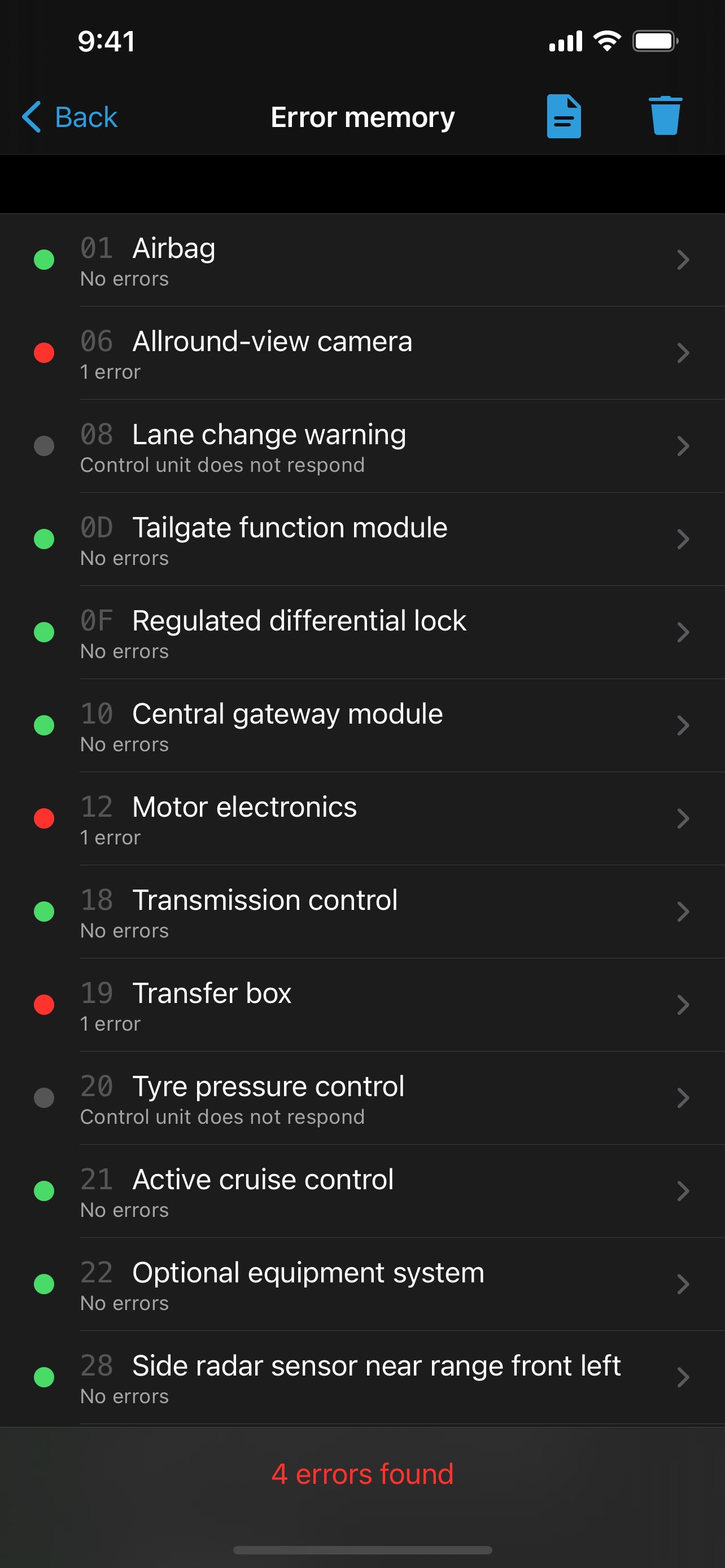The height and width of the screenshot is (1568, 725).
Task: Select the Active cruise control row
Action: point(363,1191)
